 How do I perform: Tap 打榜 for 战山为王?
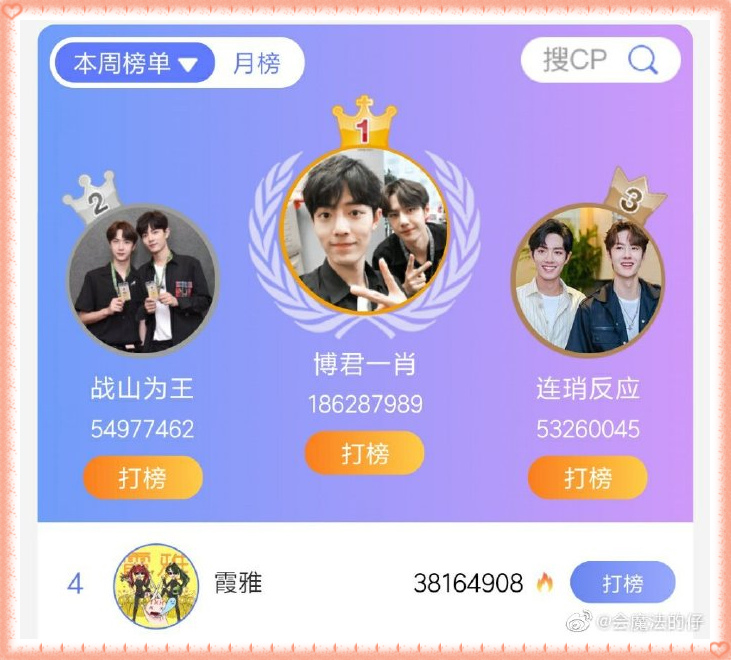pos(142,478)
